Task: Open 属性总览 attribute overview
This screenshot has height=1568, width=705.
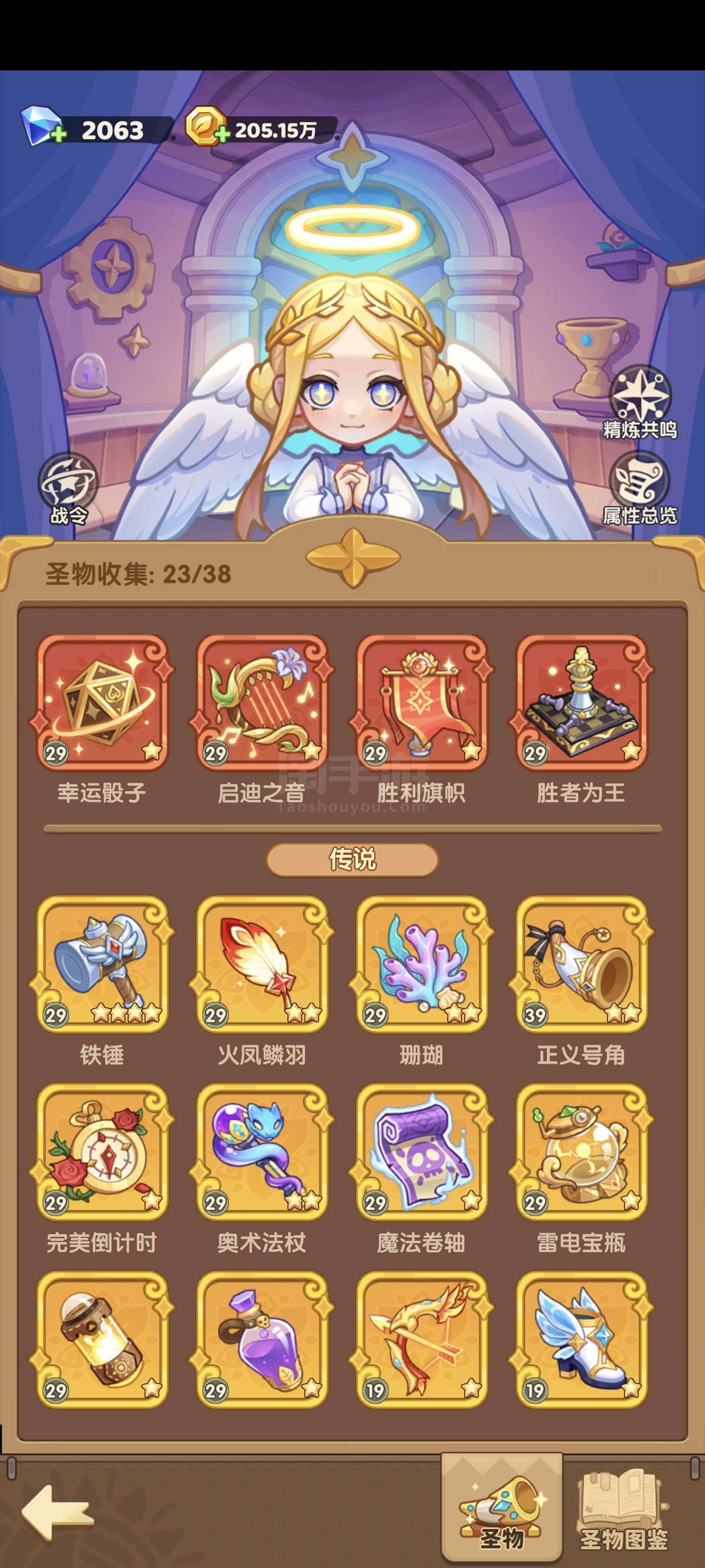Action: 640,489
